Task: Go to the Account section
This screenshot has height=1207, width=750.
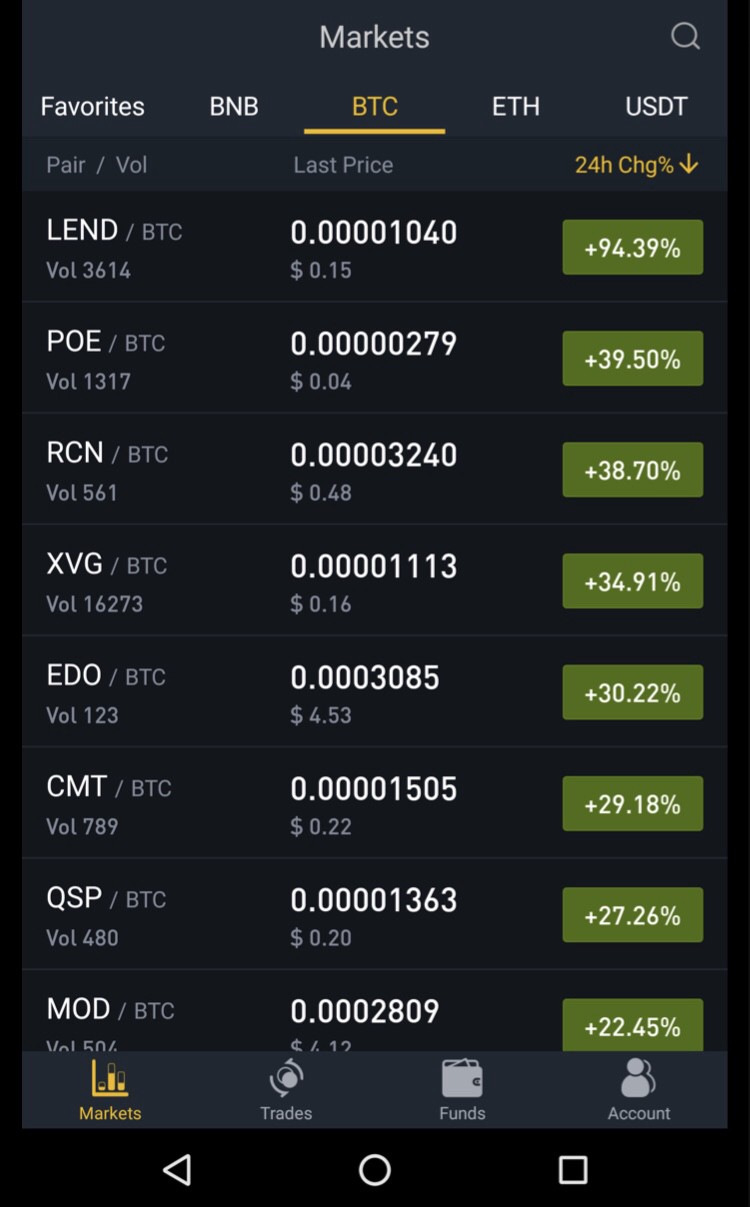Action: 639,1090
